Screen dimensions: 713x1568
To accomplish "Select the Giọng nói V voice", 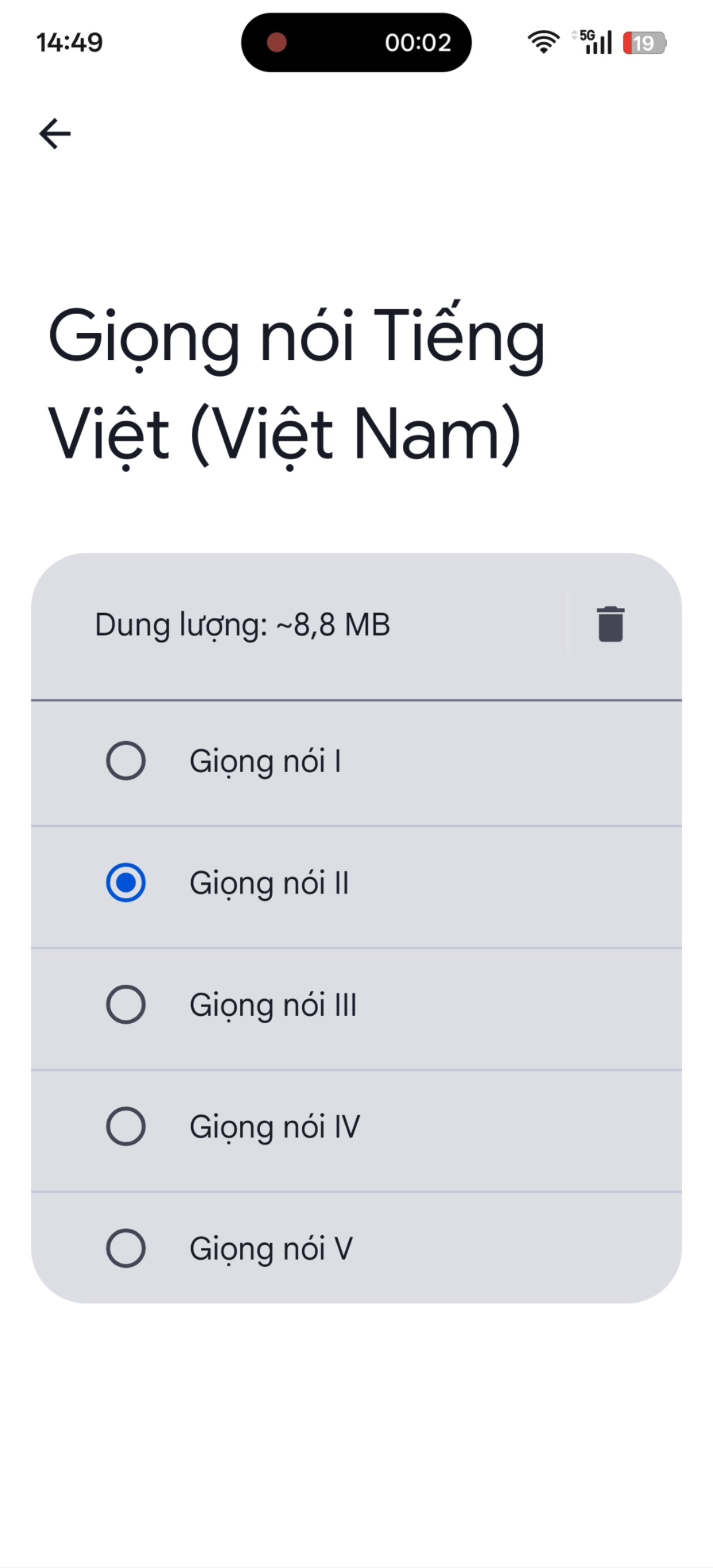I will pos(126,1248).
